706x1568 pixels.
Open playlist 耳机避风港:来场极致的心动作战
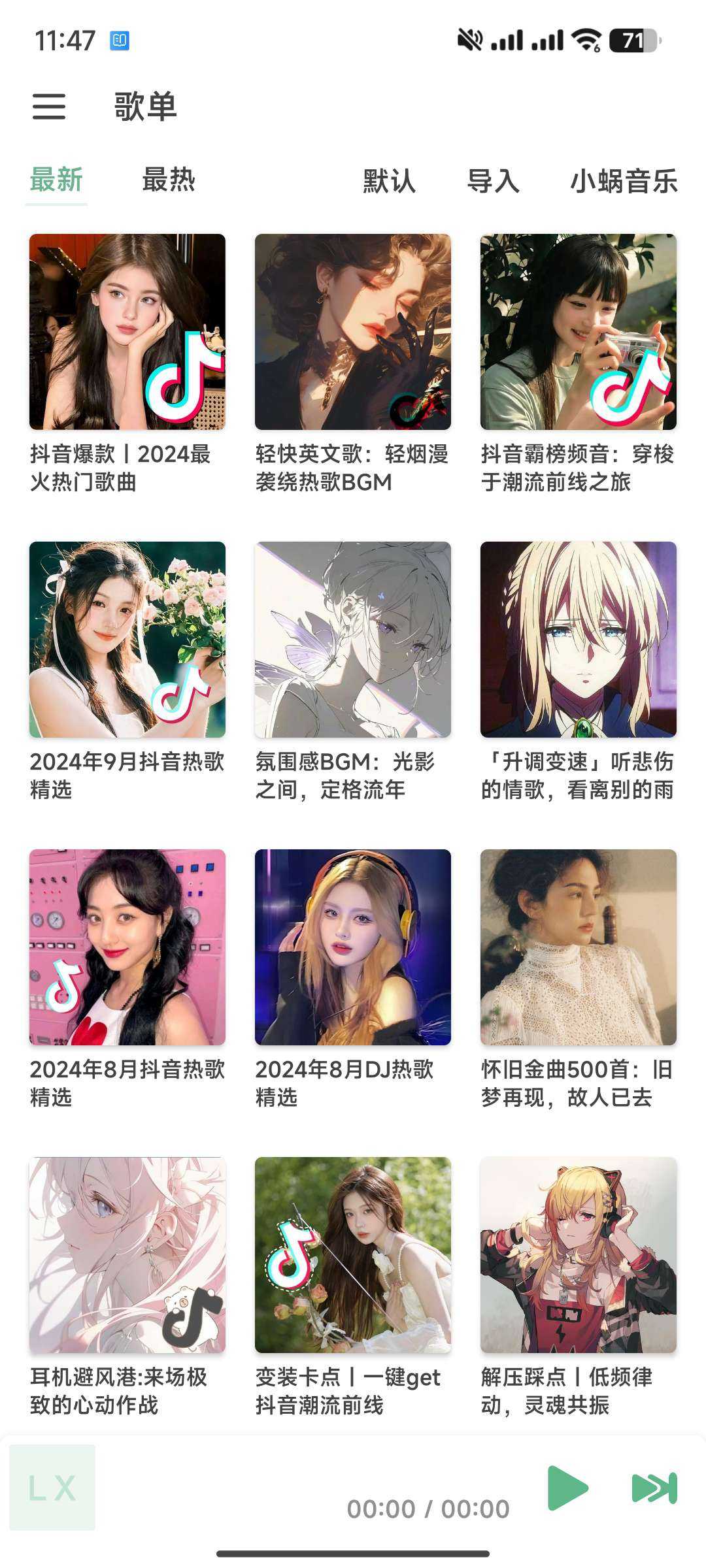(127, 1255)
